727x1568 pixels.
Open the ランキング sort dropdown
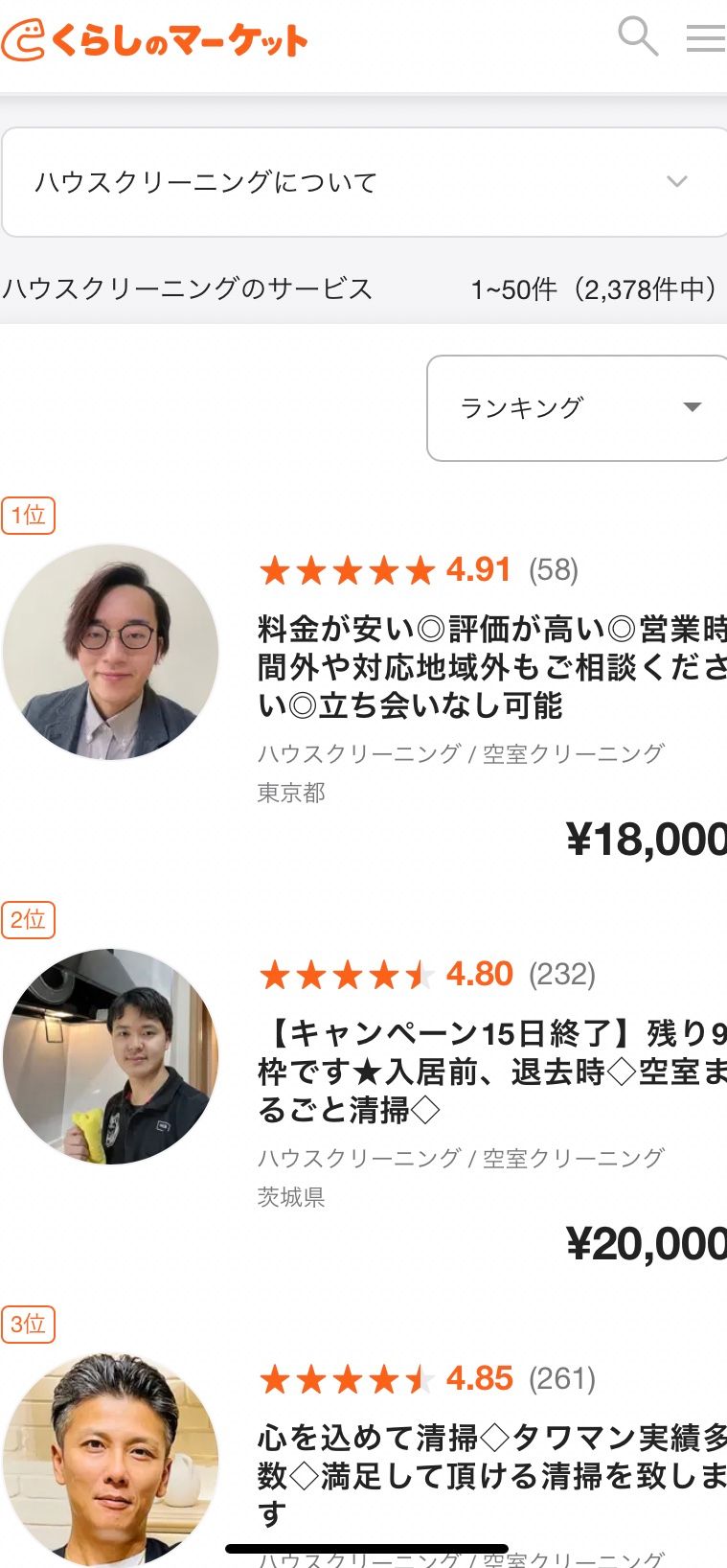click(578, 408)
